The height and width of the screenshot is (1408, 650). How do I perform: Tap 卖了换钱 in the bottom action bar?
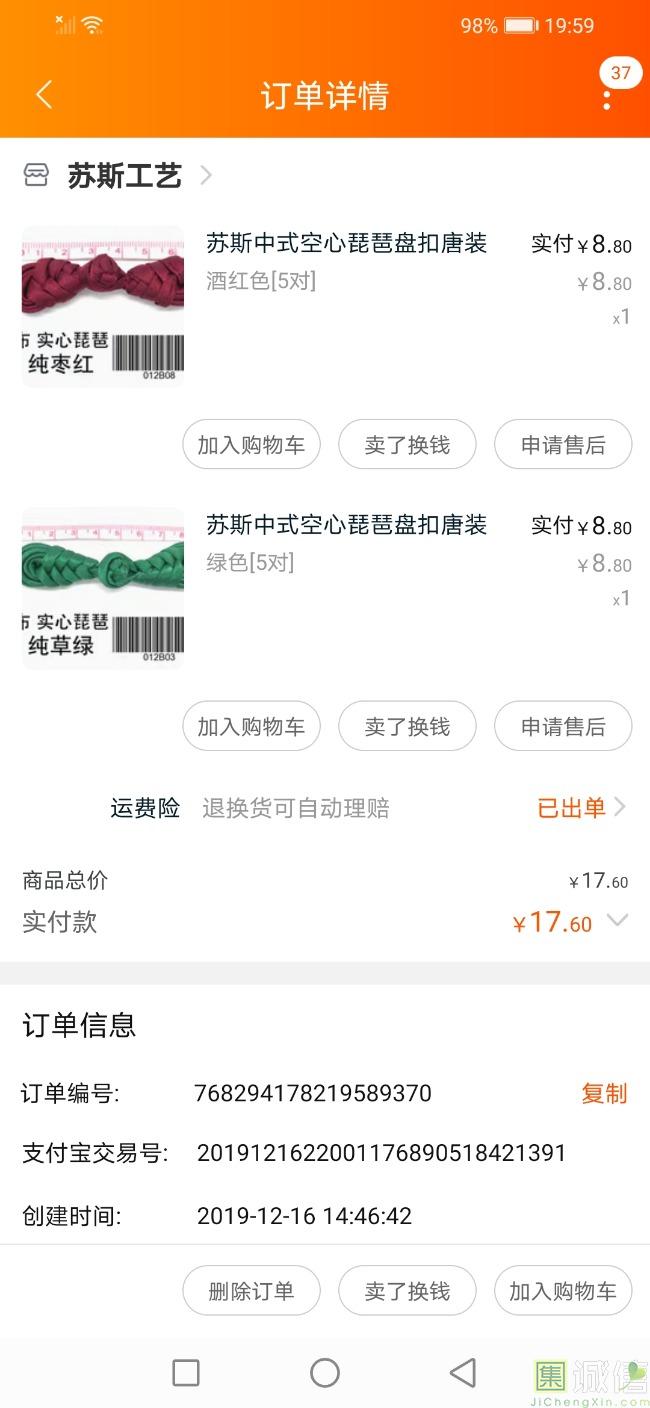click(x=407, y=1291)
